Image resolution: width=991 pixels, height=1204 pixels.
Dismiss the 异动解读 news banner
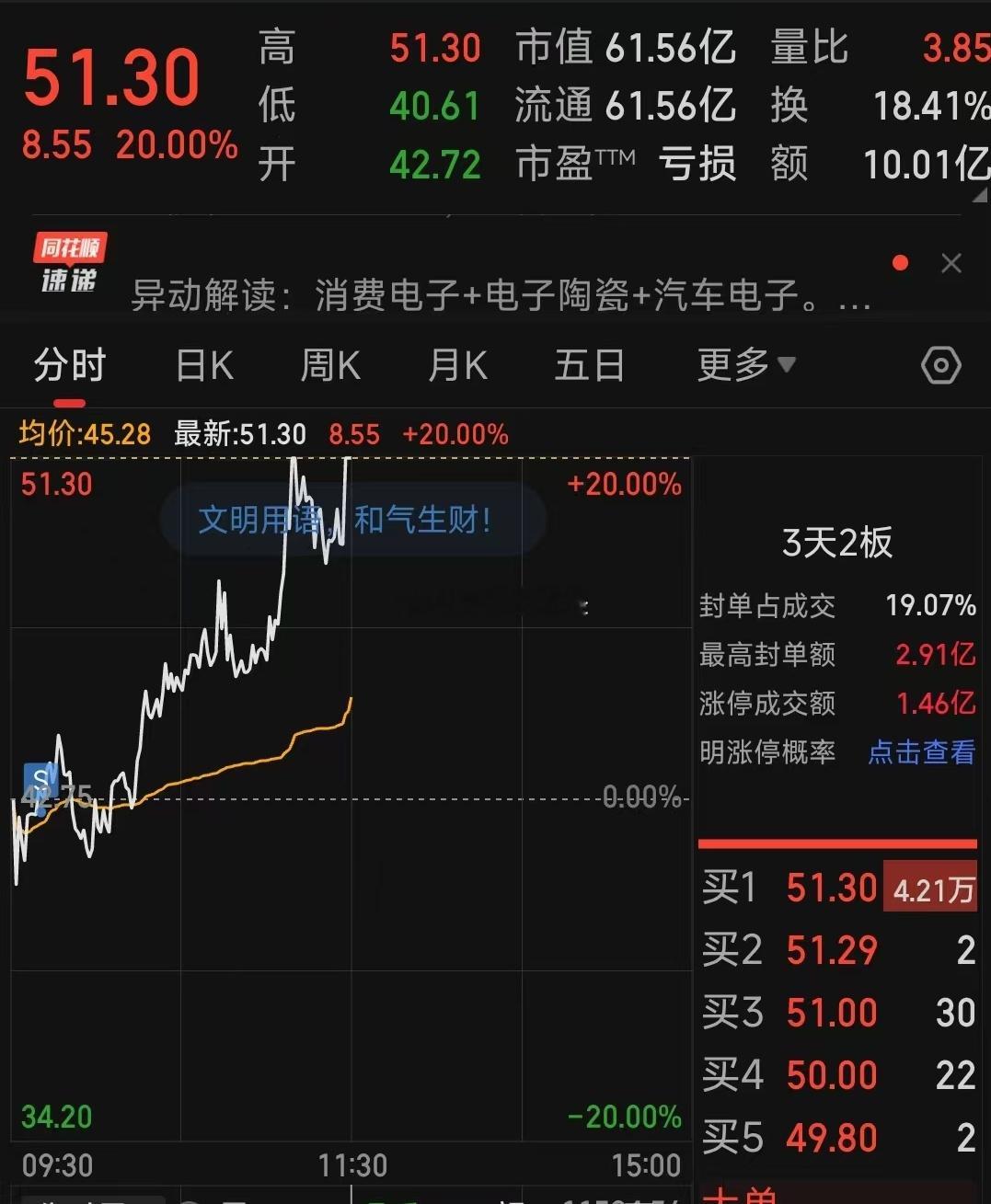(x=951, y=264)
